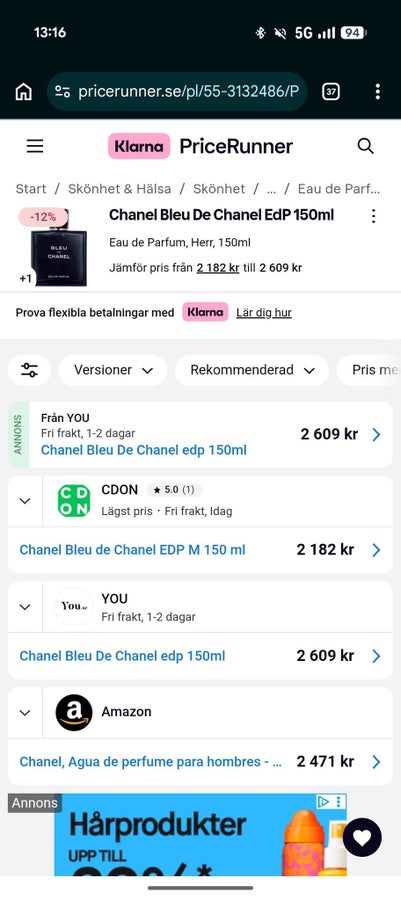Open the Amazon offer for 2 471 kr
The height and width of the screenshot is (900, 401).
200,762
